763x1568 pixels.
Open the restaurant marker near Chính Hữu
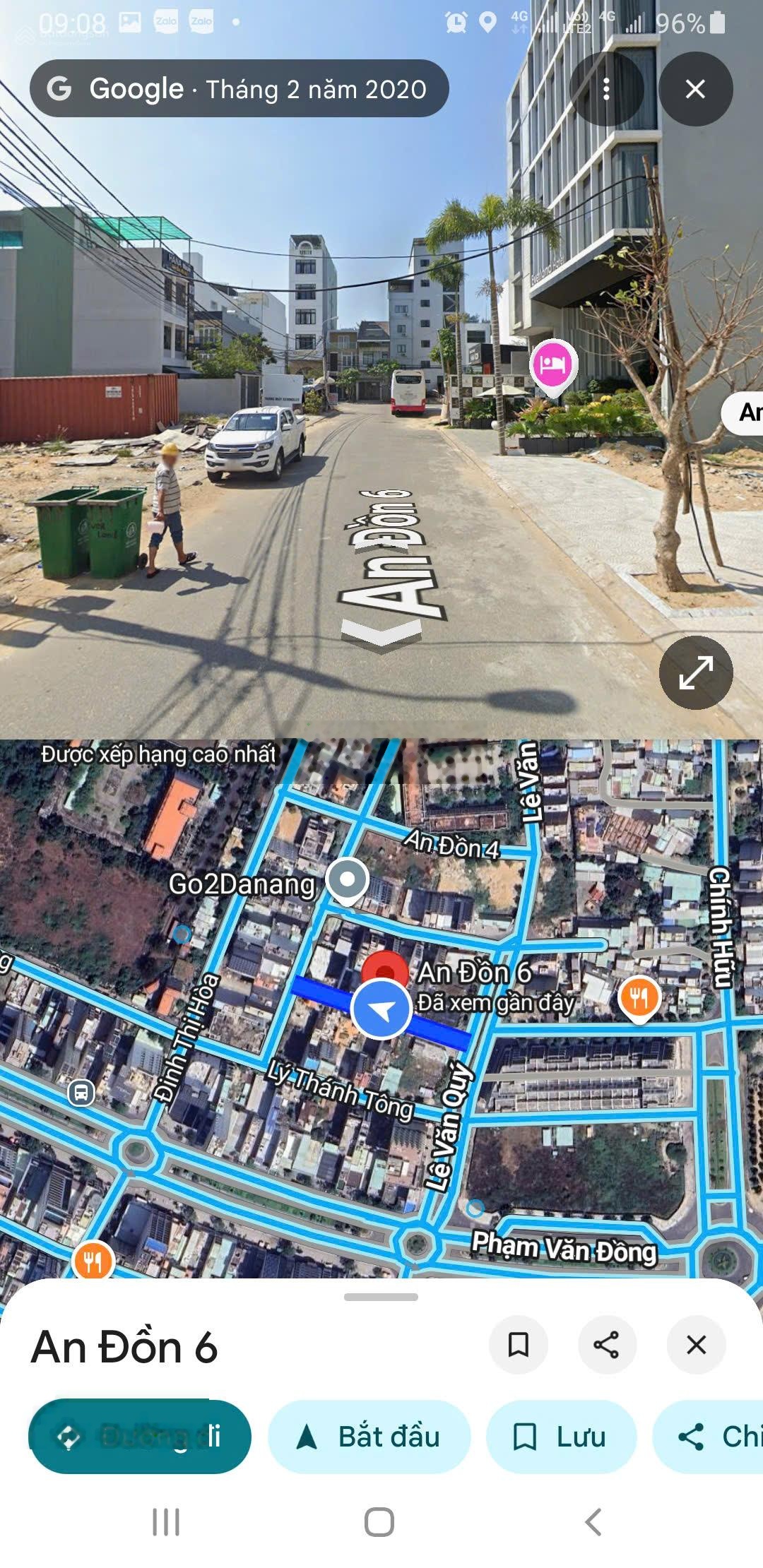point(639,998)
